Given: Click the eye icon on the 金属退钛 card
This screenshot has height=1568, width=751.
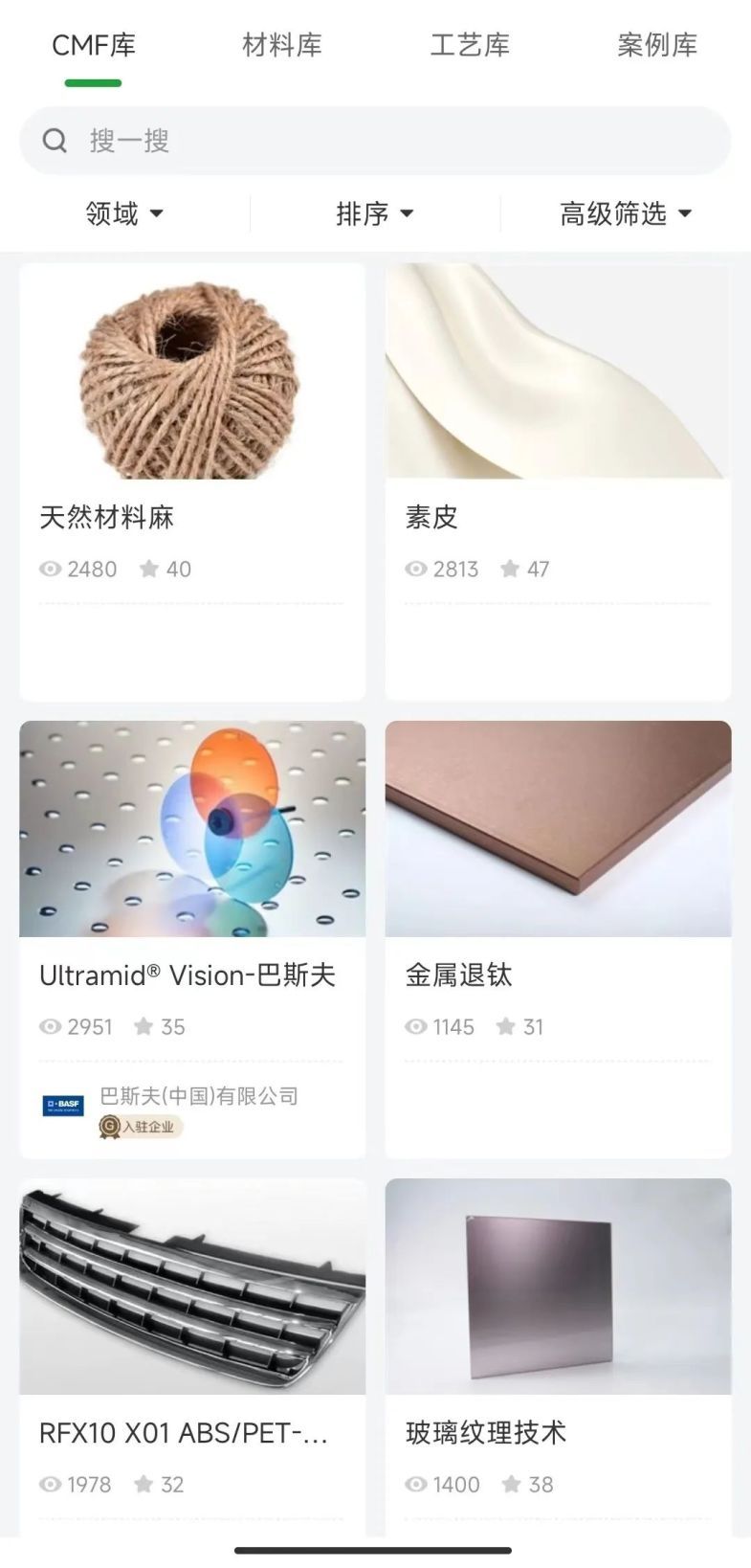Looking at the screenshot, I should click(413, 1026).
